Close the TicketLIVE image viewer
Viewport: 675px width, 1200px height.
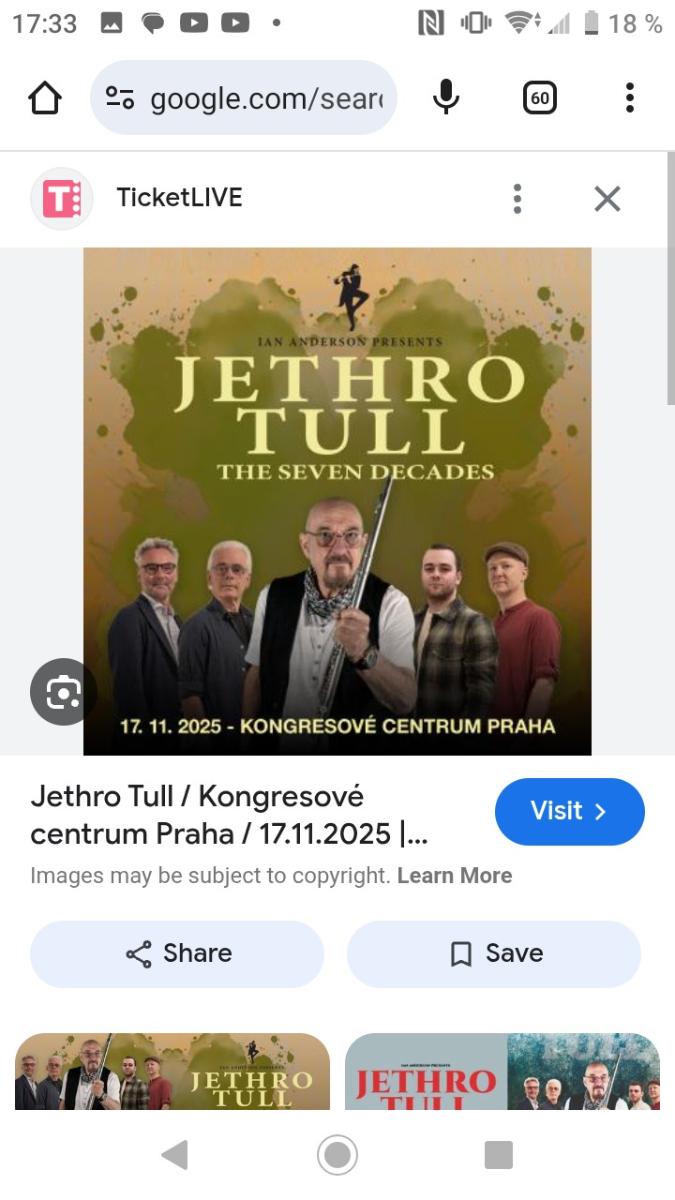point(607,198)
